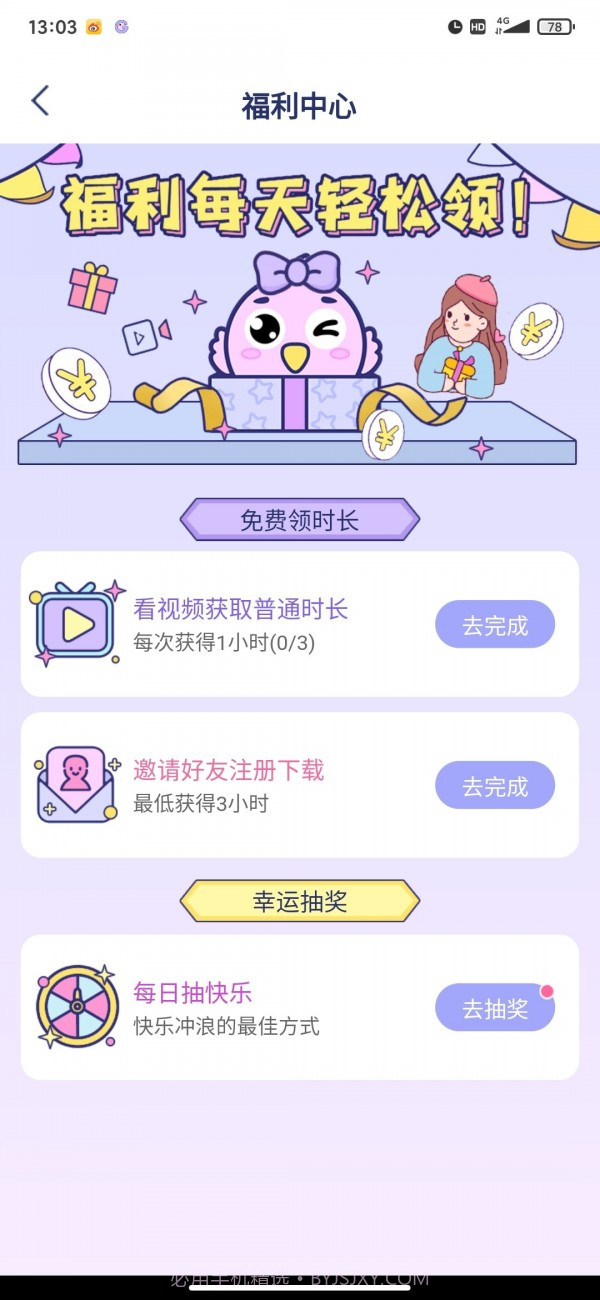
Task: Tap 去完成 for 邀请好友注册下载
Action: [x=494, y=786]
